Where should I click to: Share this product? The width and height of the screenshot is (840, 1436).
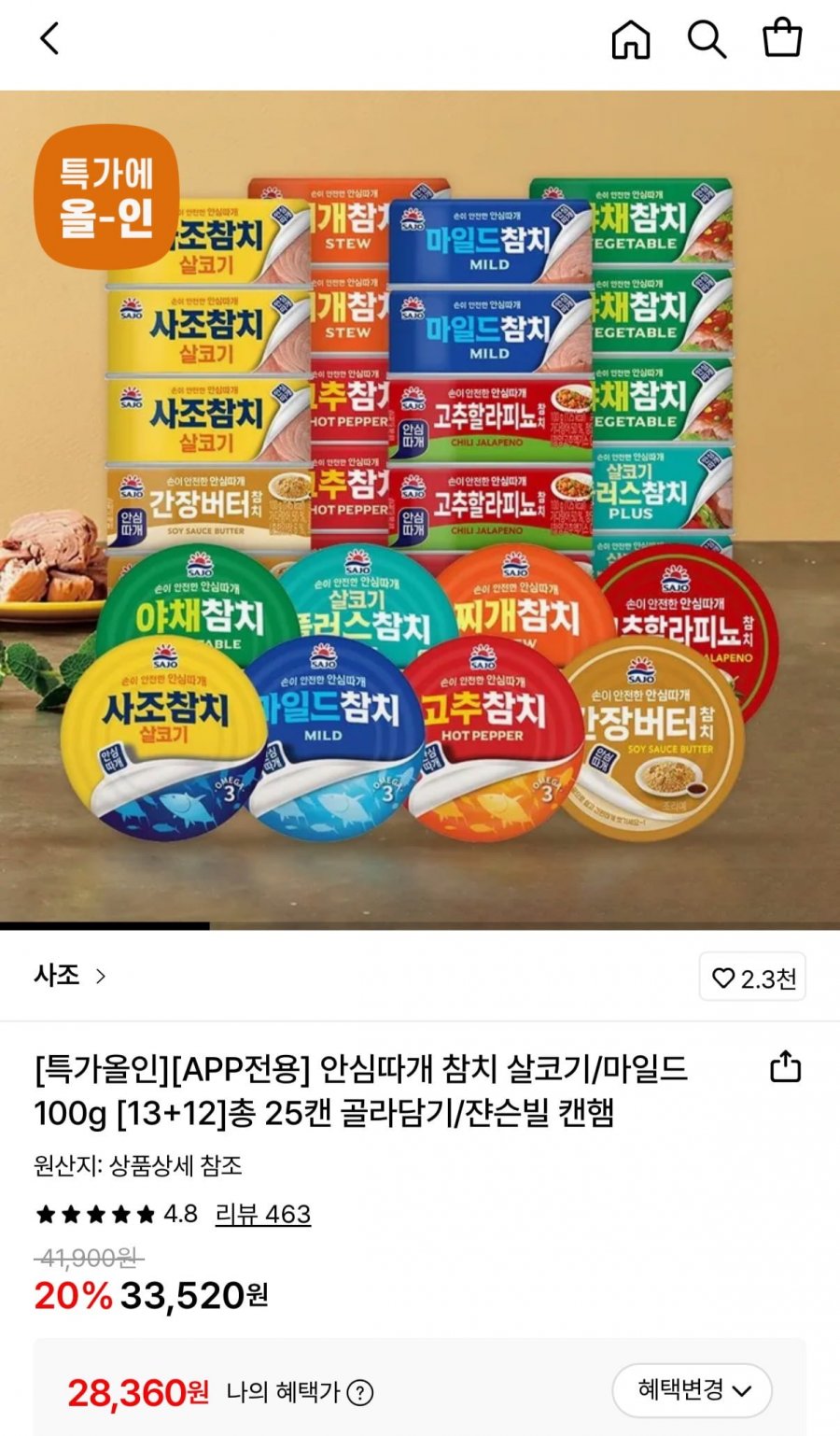click(x=785, y=1066)
